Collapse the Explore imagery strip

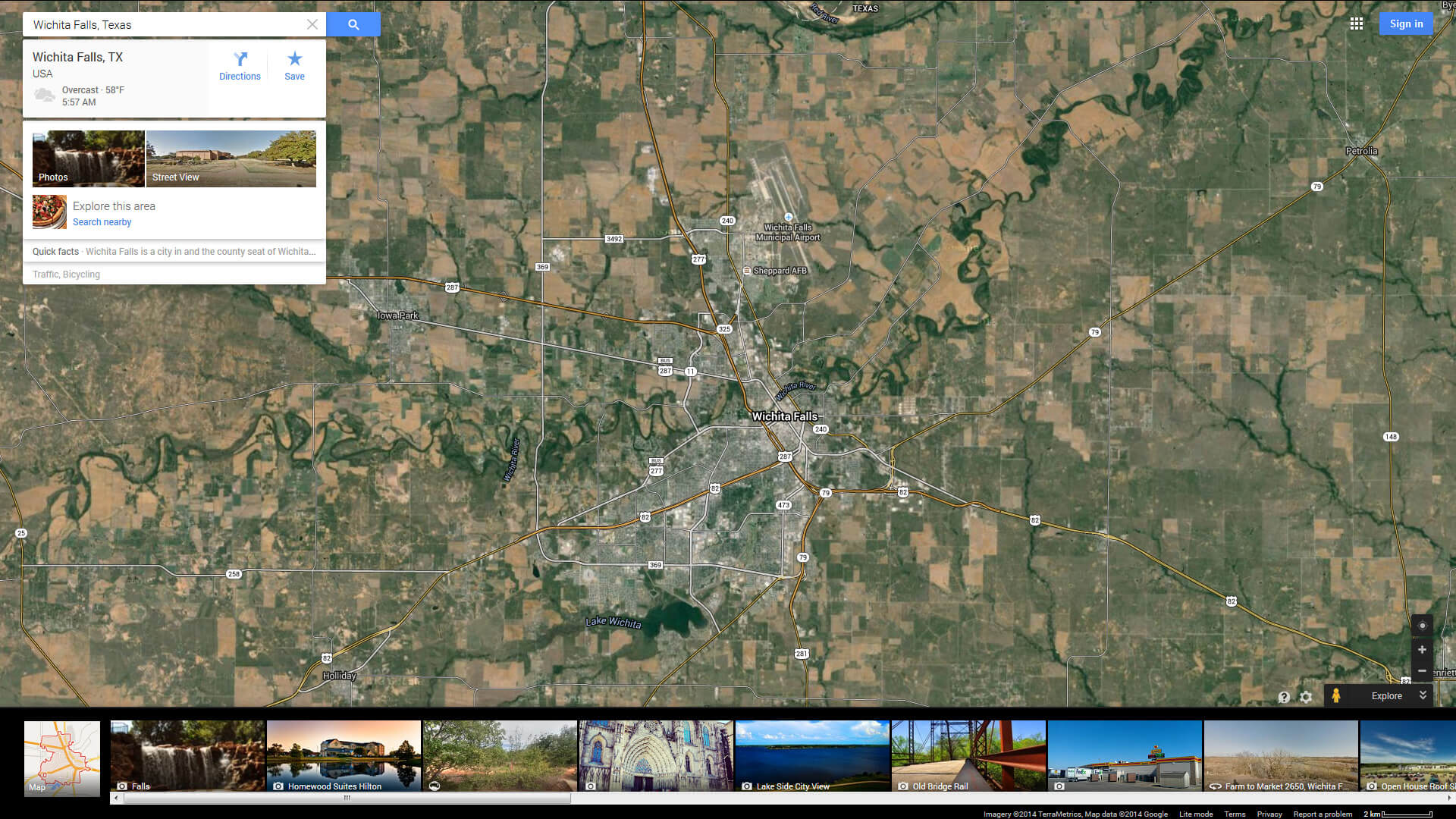(1423, 695)
